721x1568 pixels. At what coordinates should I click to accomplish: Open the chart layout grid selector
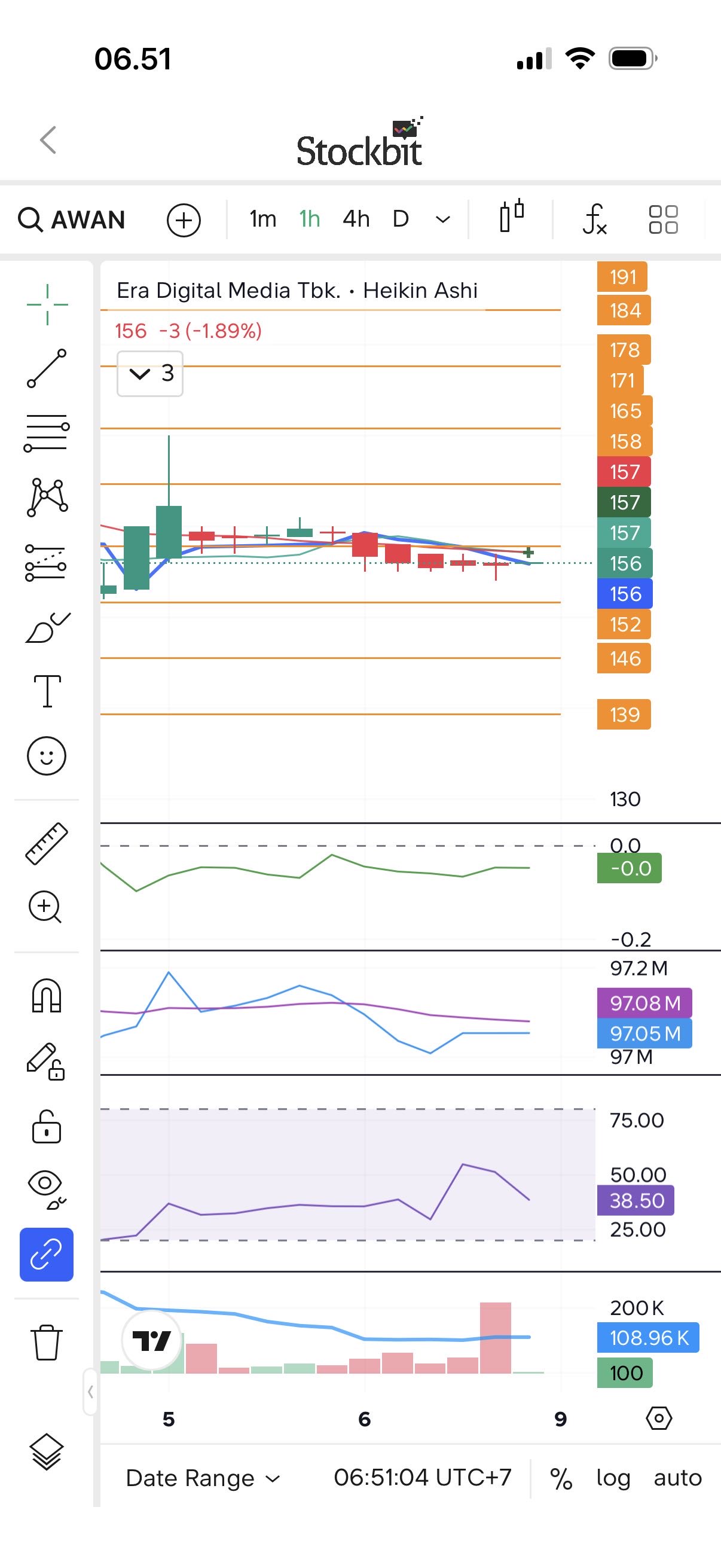pos(663,219)
